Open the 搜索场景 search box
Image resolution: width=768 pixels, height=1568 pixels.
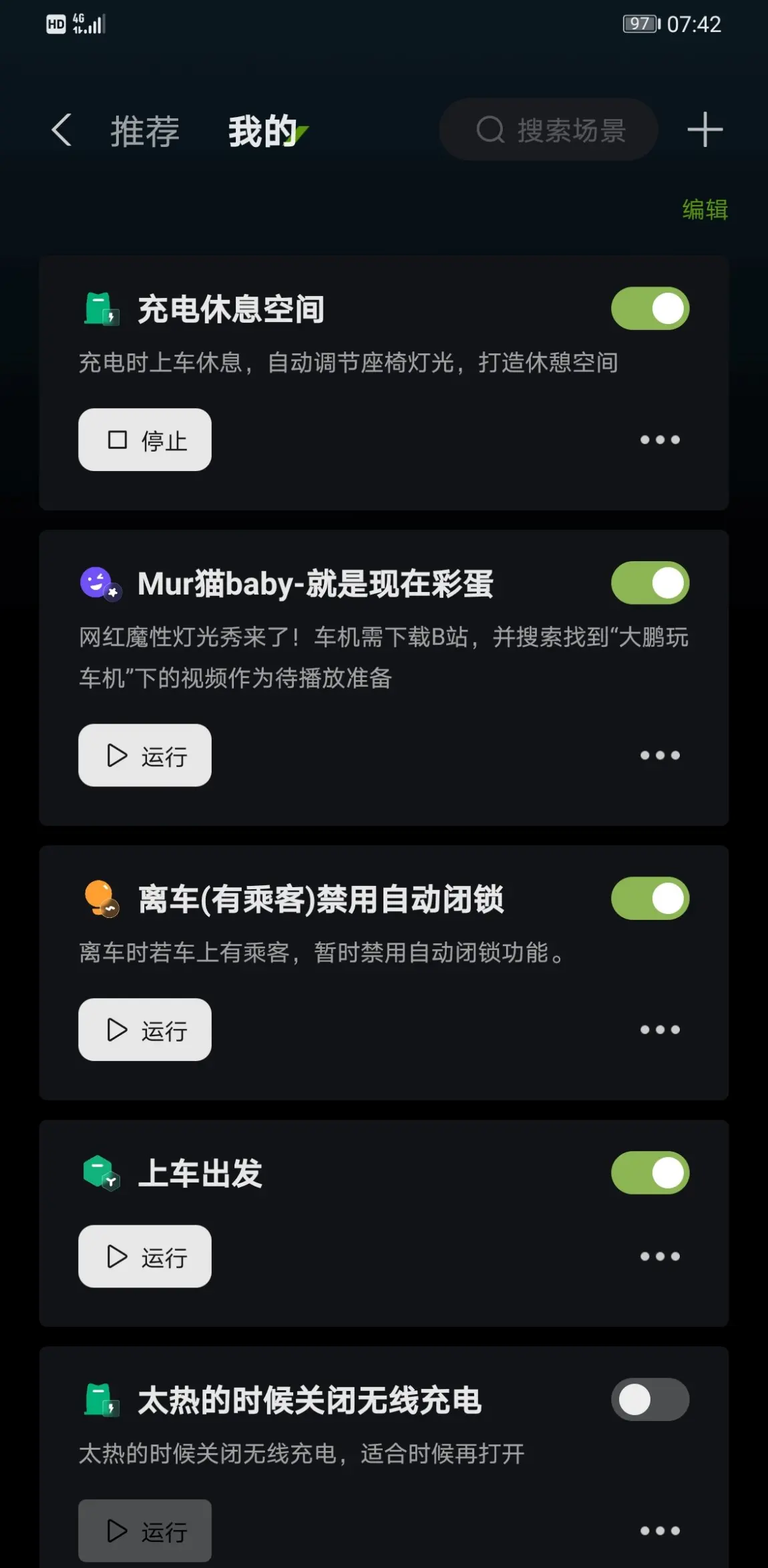click(549, 130)
